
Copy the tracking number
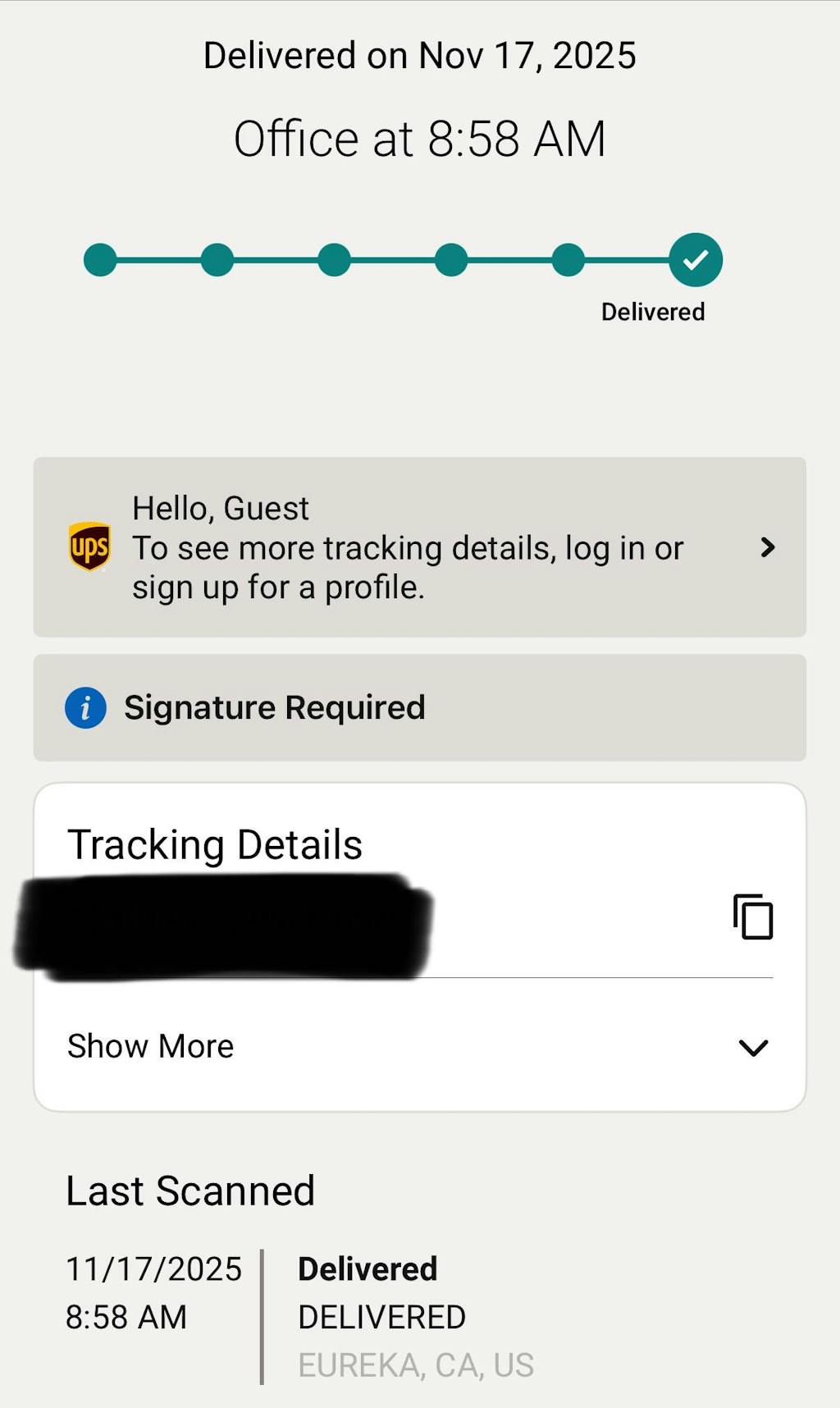click(x=753, y=917)
